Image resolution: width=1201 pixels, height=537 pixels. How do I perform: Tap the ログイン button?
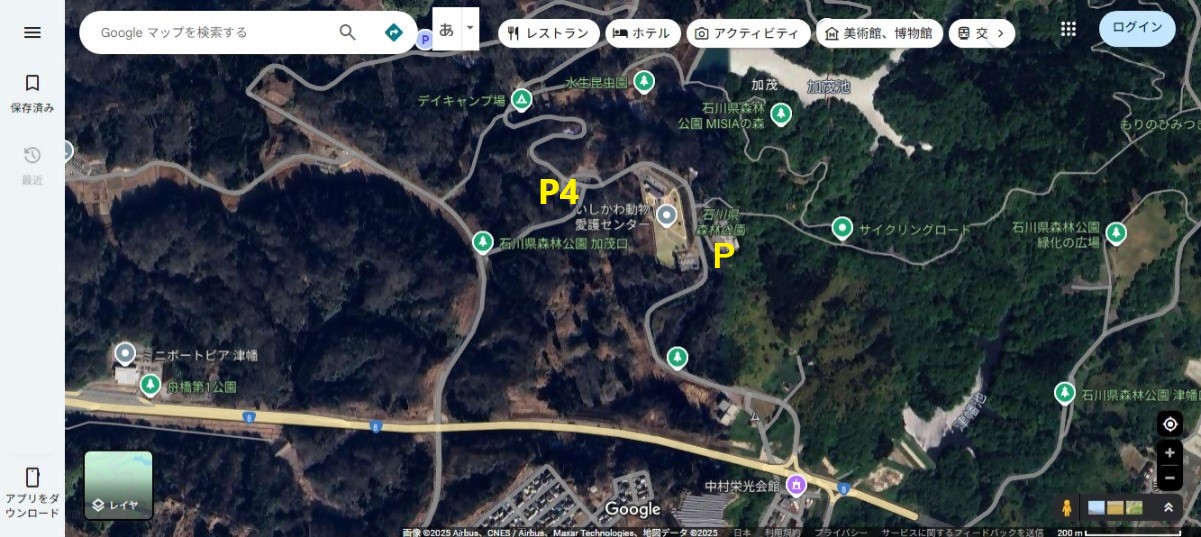[1137, 28]
